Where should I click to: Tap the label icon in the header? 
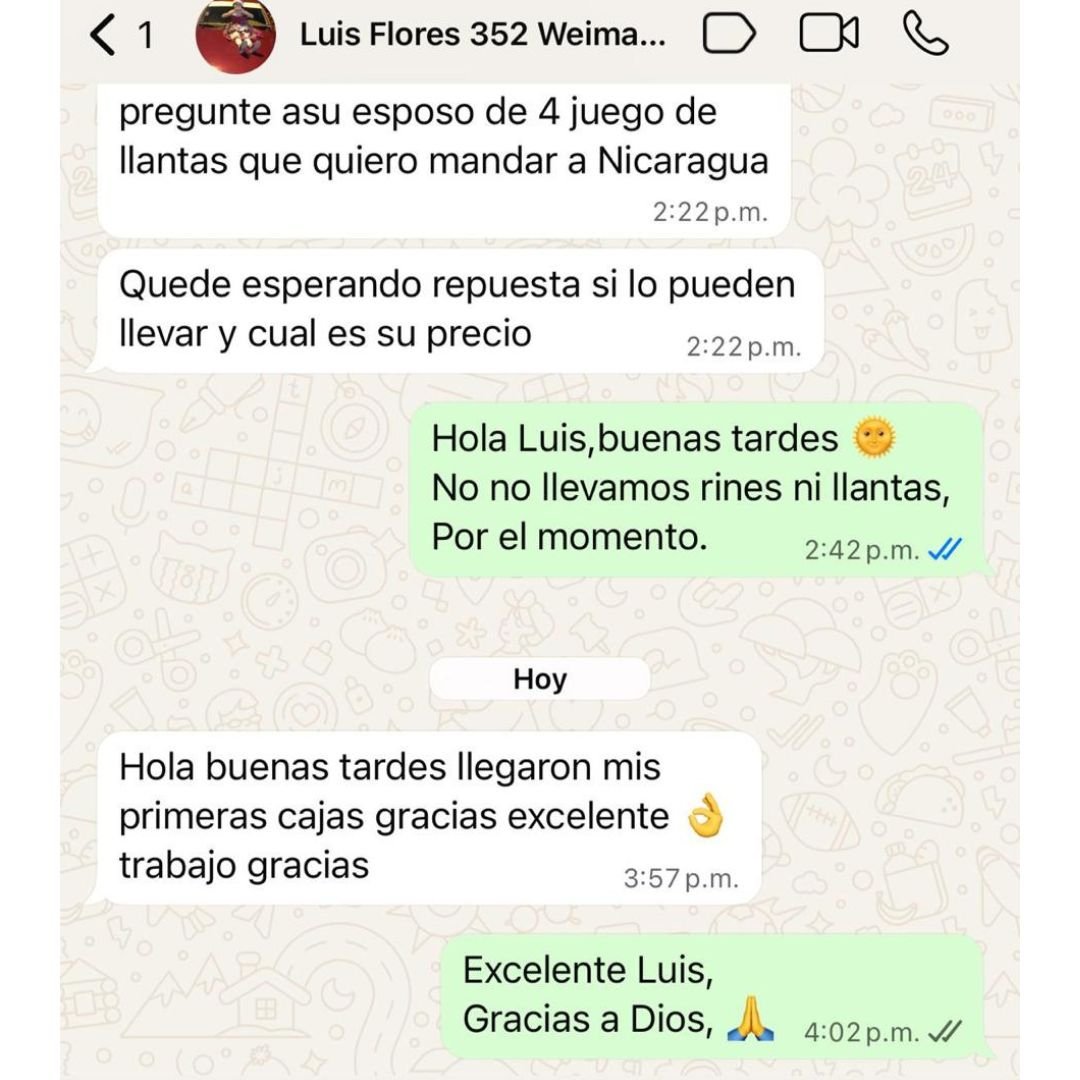point(729,35)
